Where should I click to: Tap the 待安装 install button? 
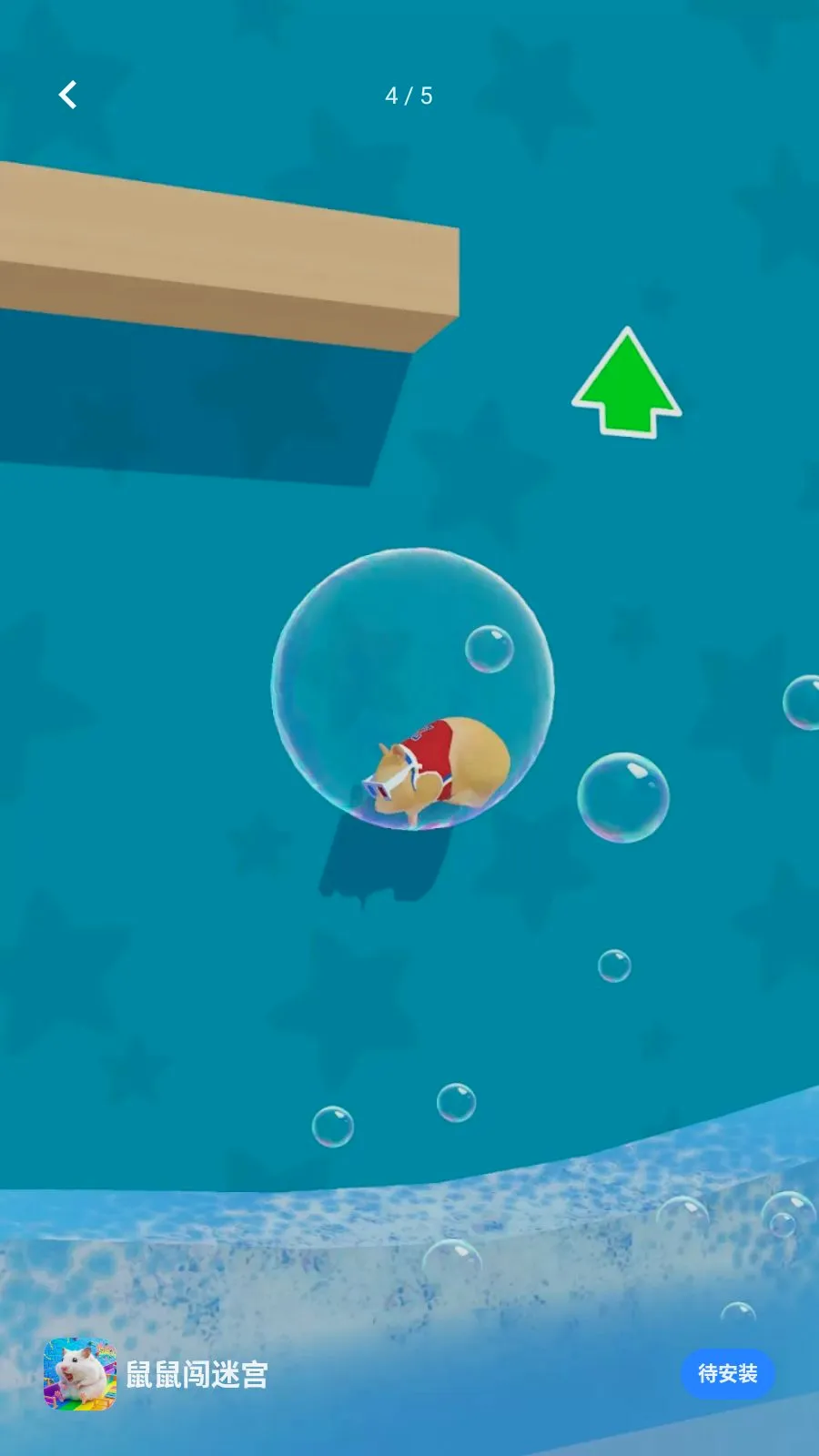pos(727,1373)
